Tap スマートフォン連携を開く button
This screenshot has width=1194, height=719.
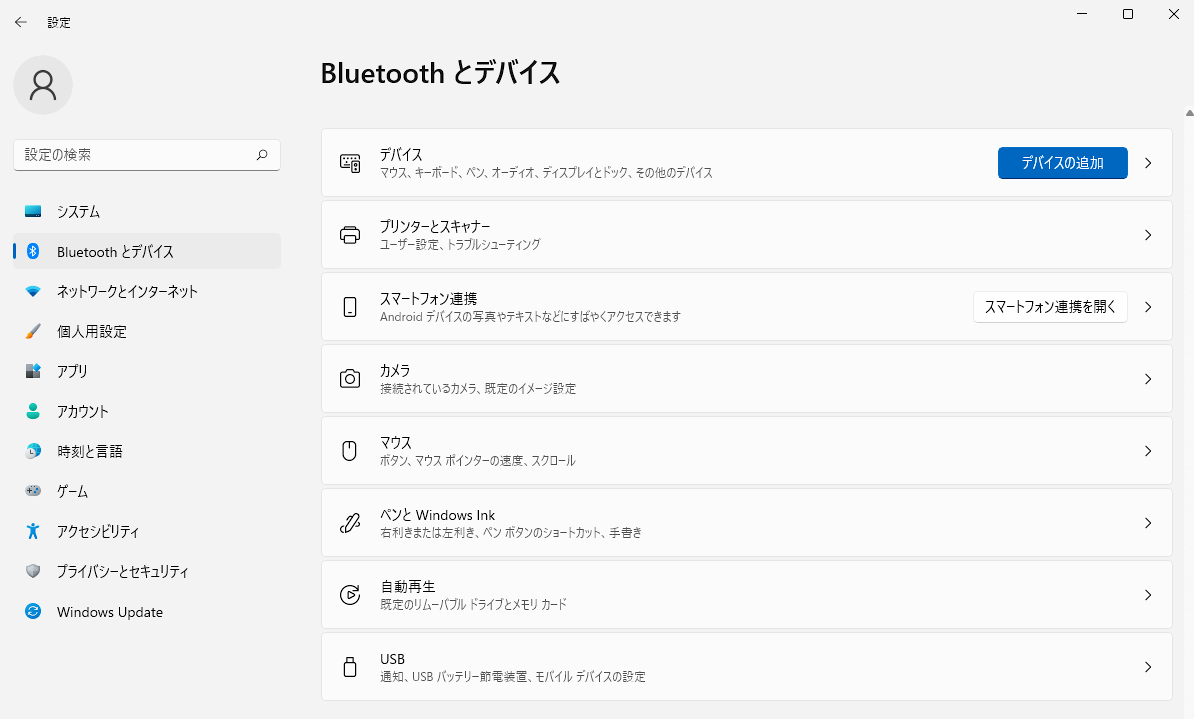click(x=1049, y=307)
